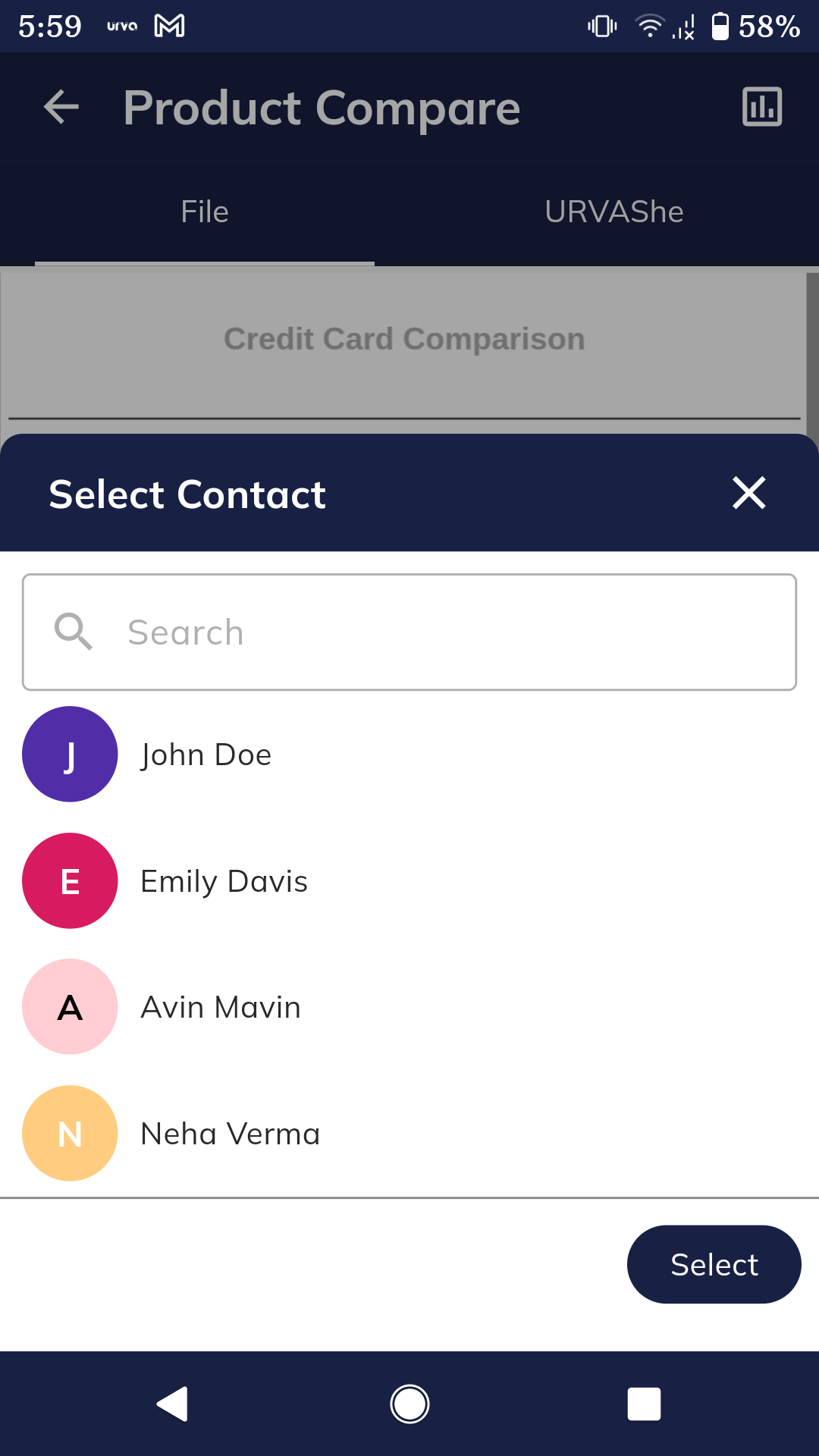Tap the contact search field
Viewport: 819px width, 1456px height.
(x=409, y=632)
